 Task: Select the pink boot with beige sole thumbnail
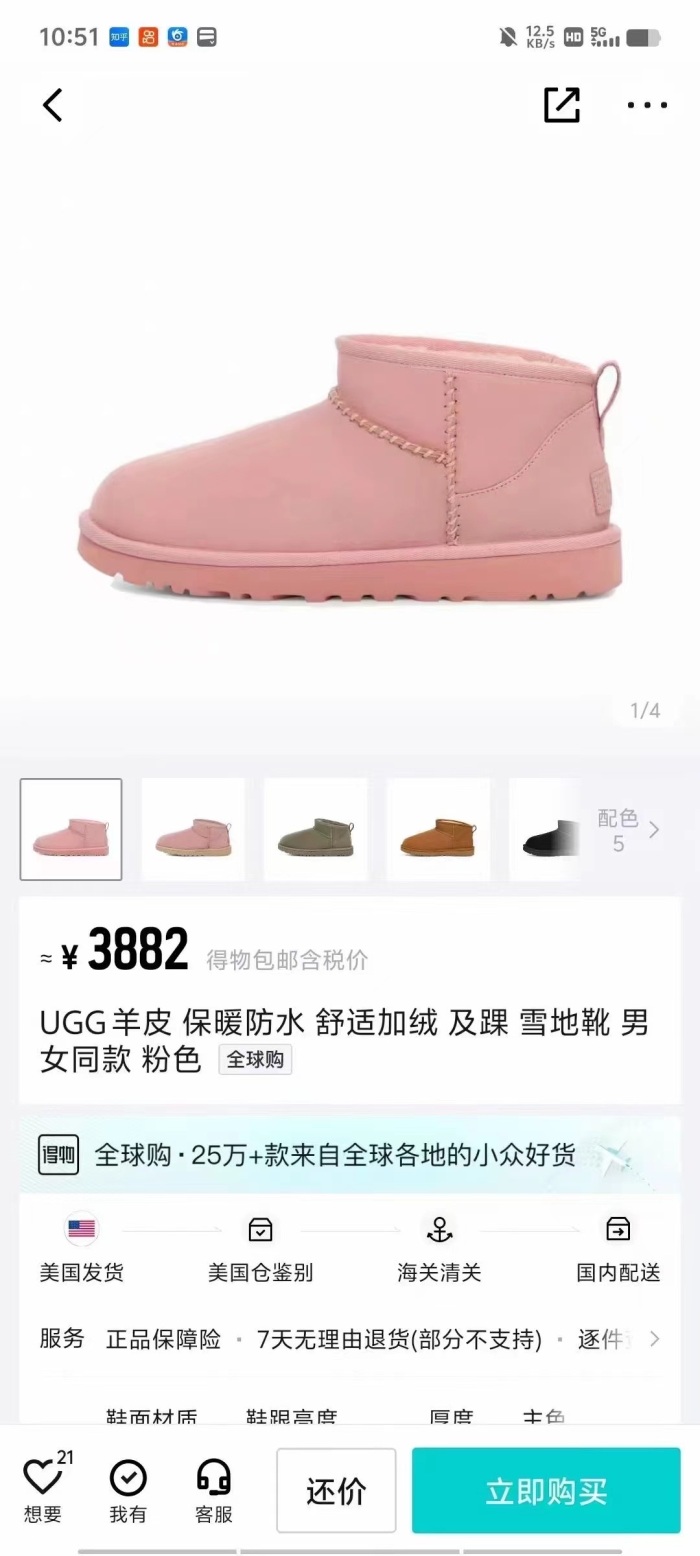click(x=193, y=829)
